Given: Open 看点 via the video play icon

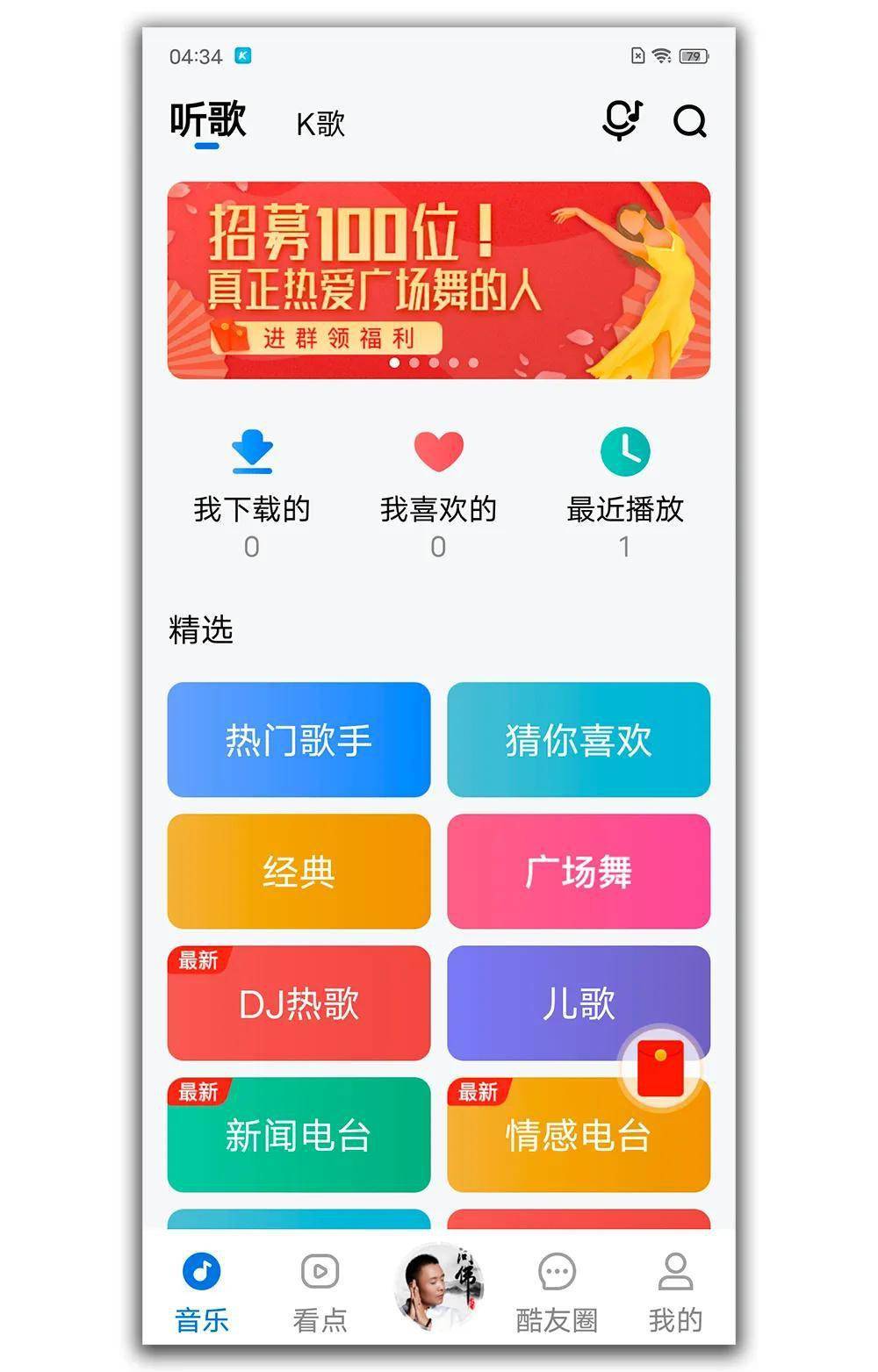Looking at the screenshot, I should pos(320,1273).
